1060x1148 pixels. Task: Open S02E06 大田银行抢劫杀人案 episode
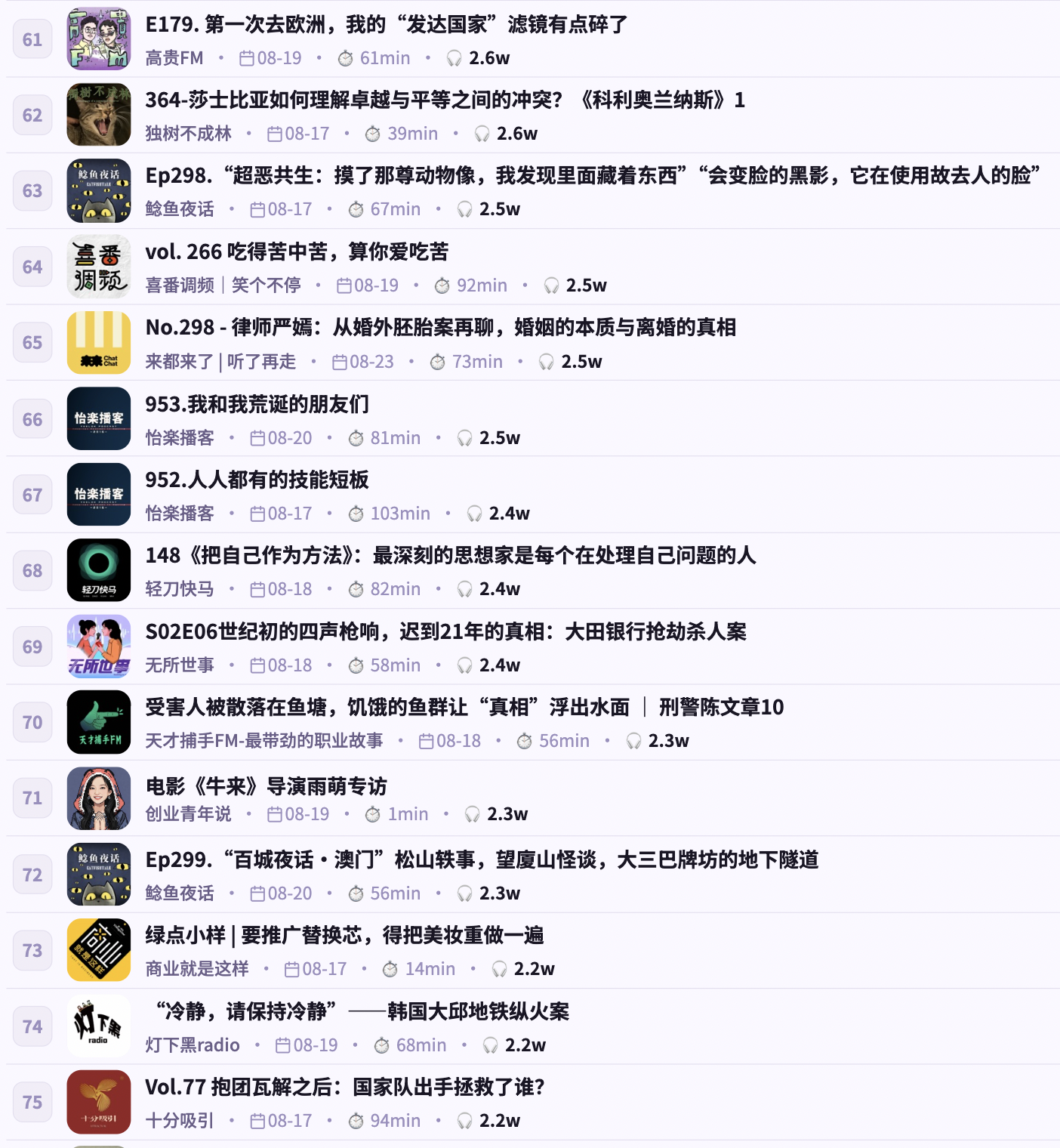pos(445,632)
